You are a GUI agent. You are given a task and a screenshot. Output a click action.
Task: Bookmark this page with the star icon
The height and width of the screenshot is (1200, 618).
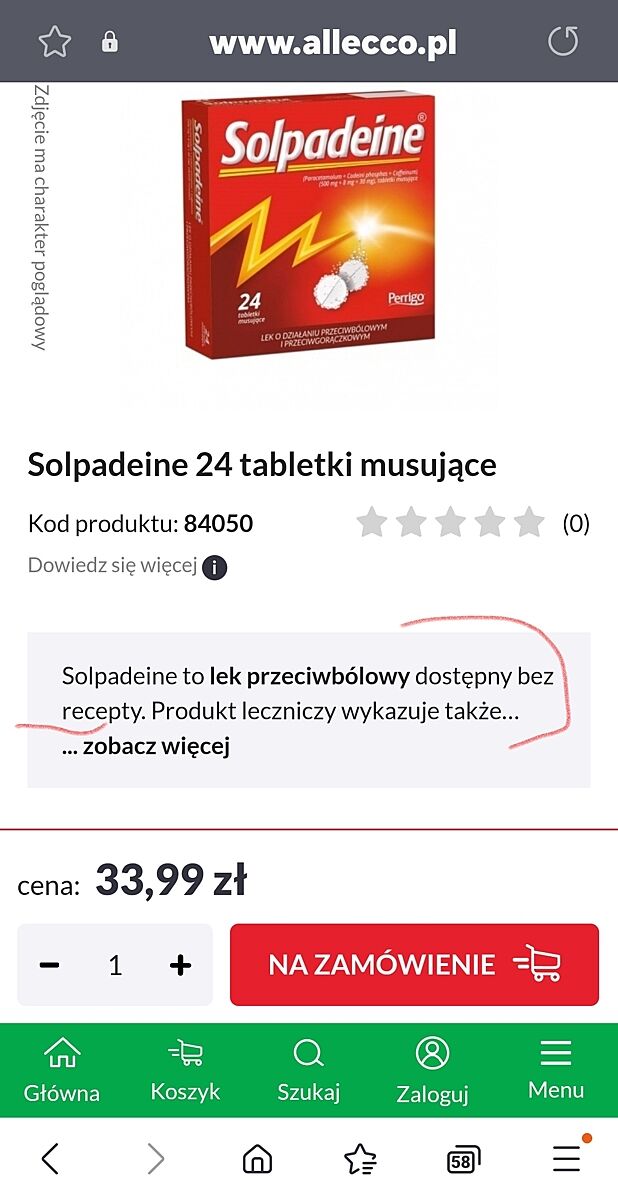(x=55, y=42)
